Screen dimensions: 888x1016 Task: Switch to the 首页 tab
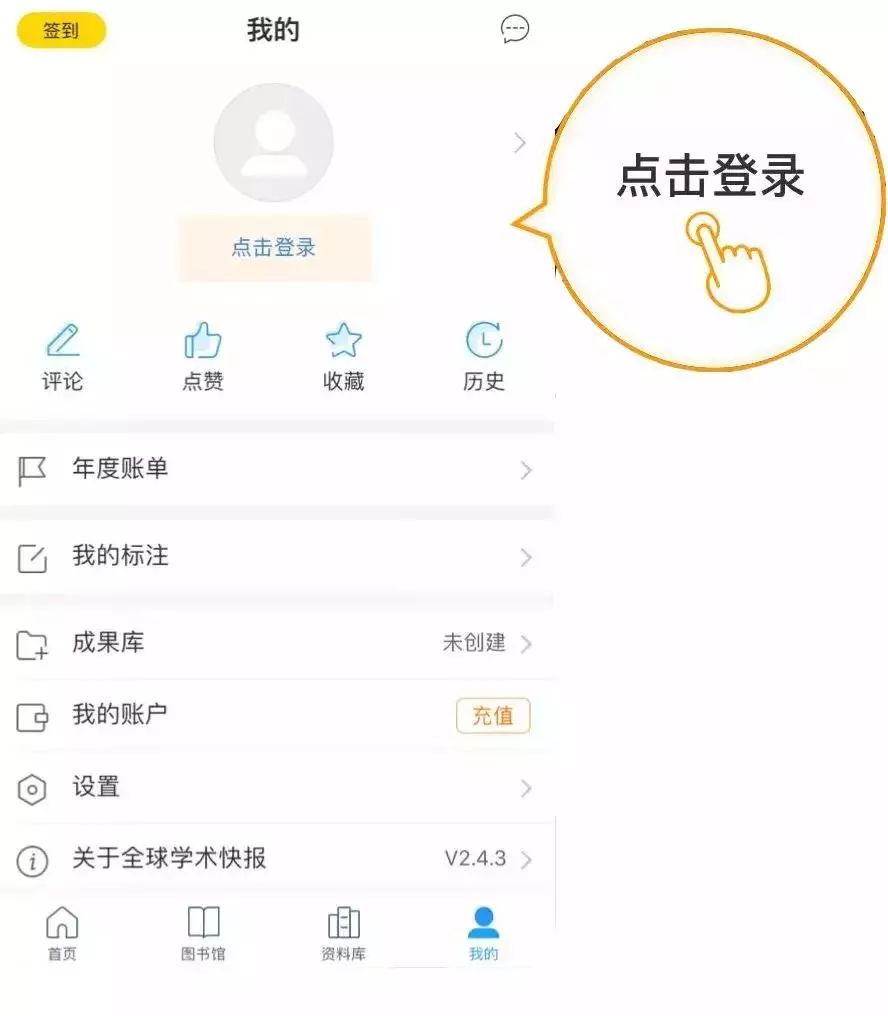coord(62,934)
